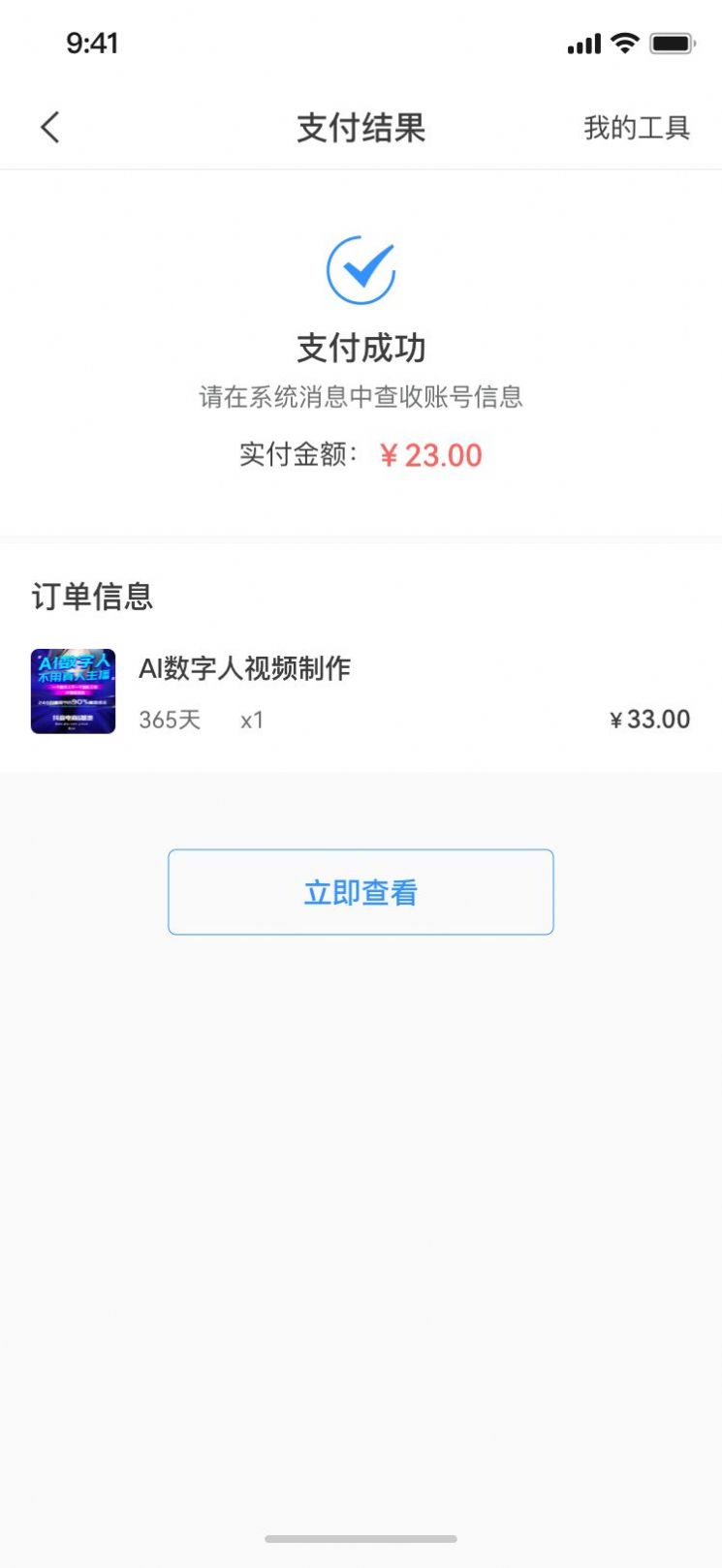
Task: Tap the 订单信息 section header
Action: click(x=92, y=598)
